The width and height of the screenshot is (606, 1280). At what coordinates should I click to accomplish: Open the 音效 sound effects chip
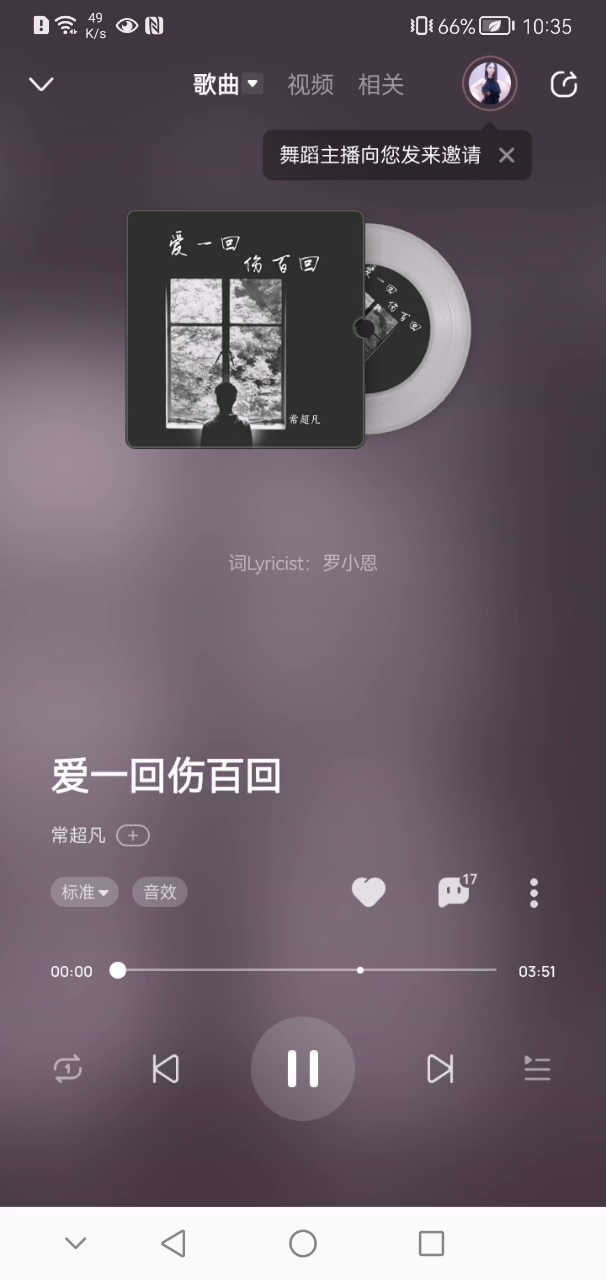point(160,892)
